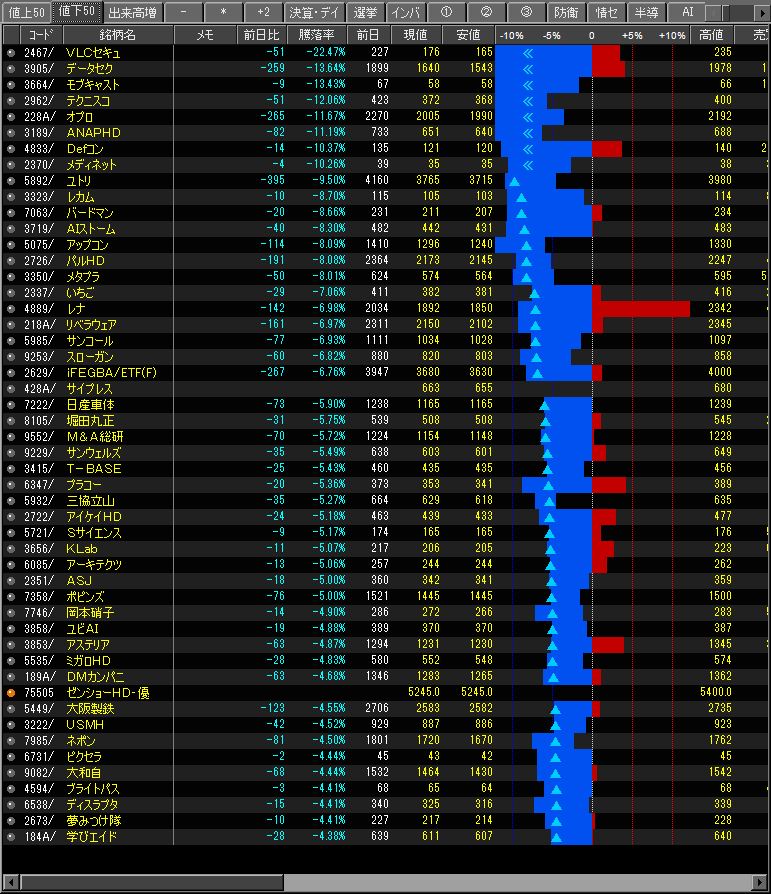Image resolution: width=771 pixels, height=894 pixels.
Task: Switch to the 値上50 tab
Action: 26,12
